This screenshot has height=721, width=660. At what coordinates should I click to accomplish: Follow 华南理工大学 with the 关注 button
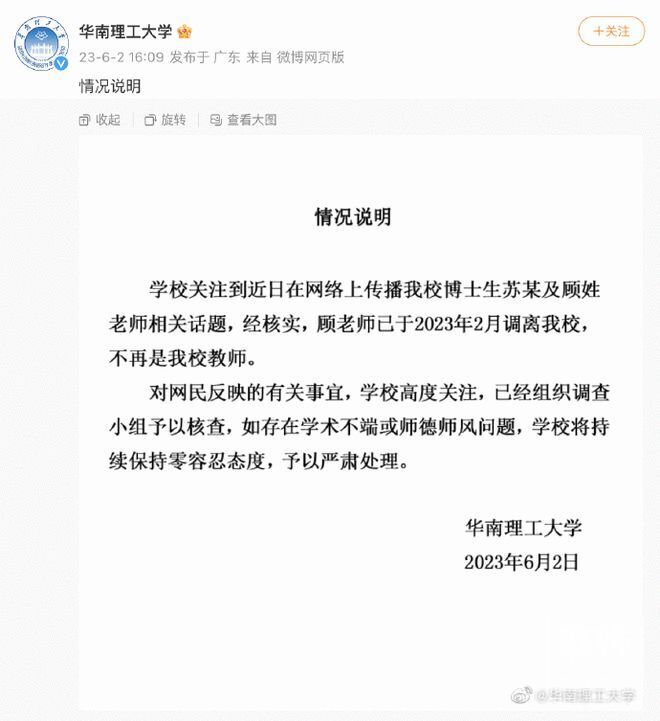coord(611,31)
